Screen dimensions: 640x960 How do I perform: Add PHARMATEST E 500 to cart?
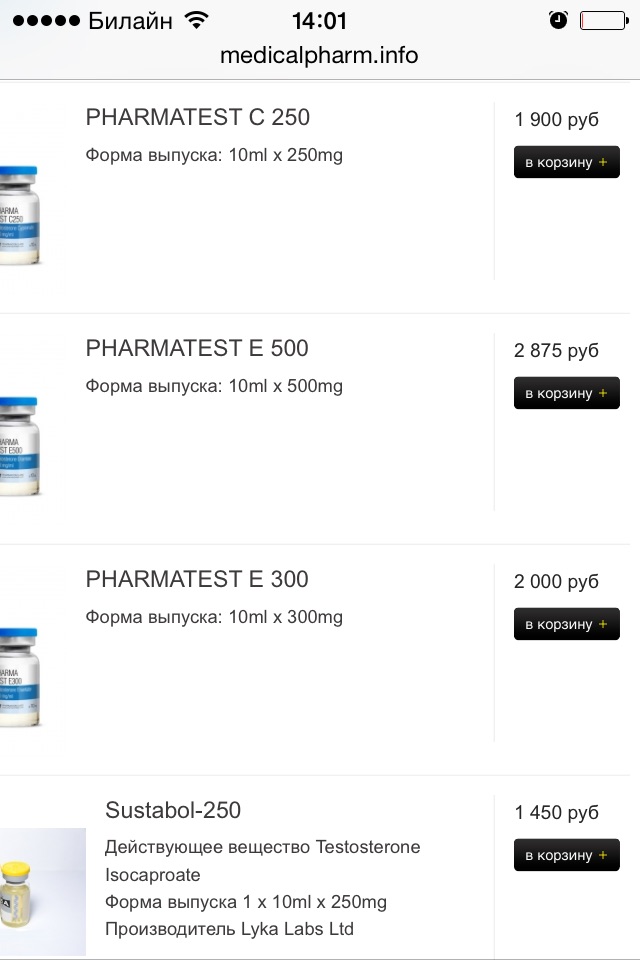(566, 393)
